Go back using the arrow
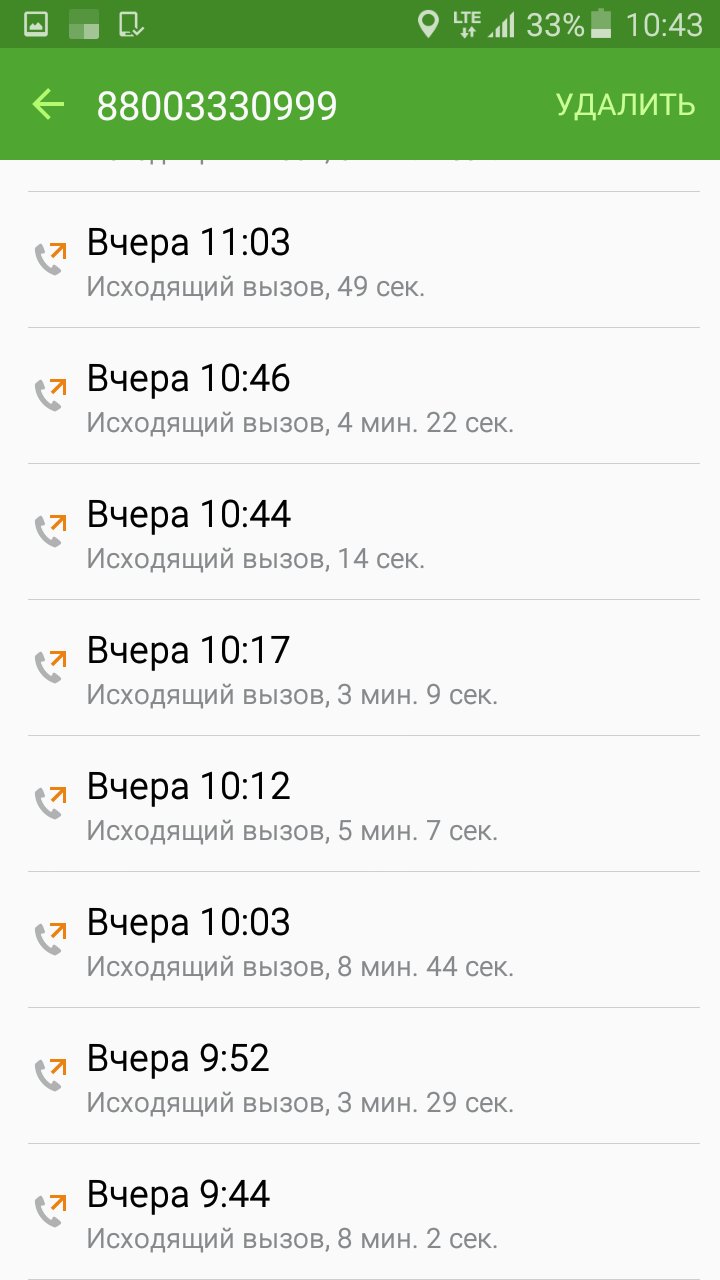720x1280 pixels. 48,104
